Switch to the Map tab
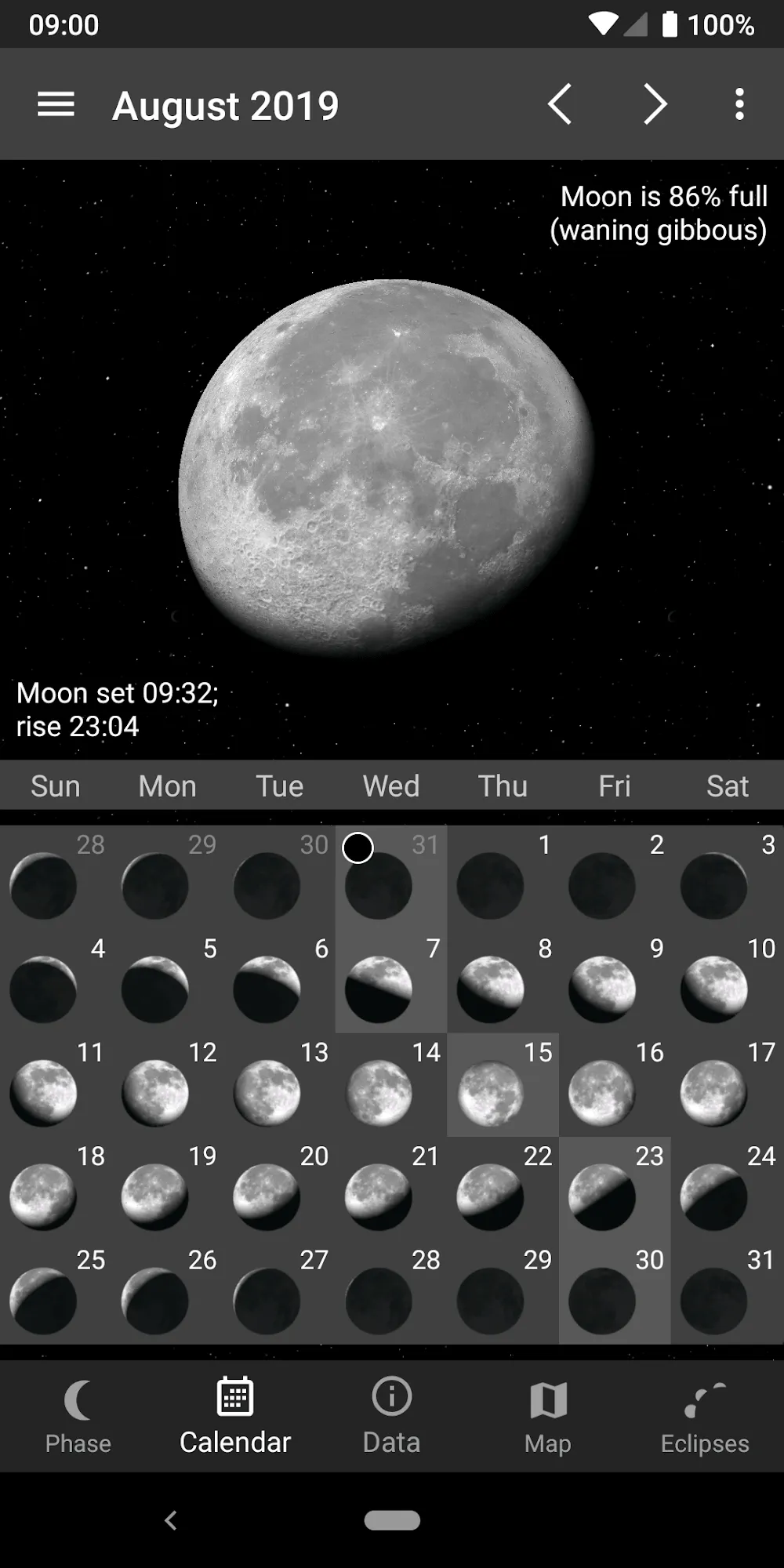This screenshot has height=1568, width=784. [548, 1417]
